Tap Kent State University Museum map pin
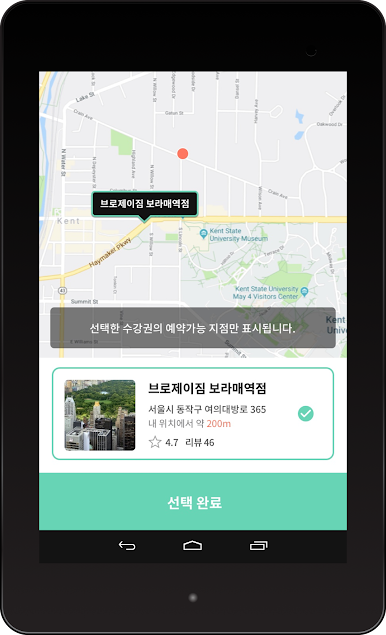This screenshot has height=635, width=386. tap(203, 233)
